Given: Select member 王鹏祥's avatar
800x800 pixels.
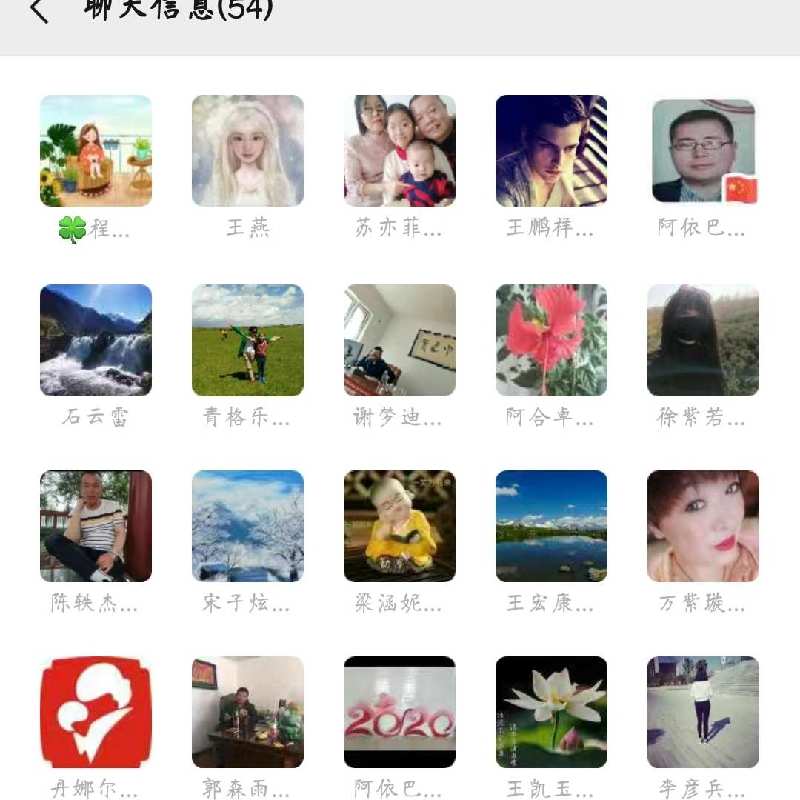Looking at the screenshot, I should coord(551,151).
